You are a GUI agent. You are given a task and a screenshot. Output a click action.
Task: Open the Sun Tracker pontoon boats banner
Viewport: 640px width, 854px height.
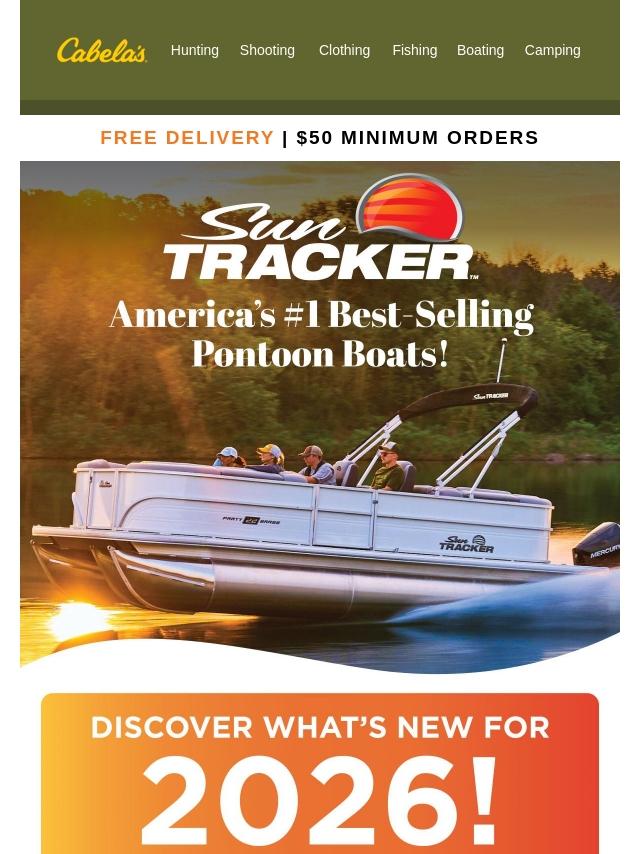(320, 415)
